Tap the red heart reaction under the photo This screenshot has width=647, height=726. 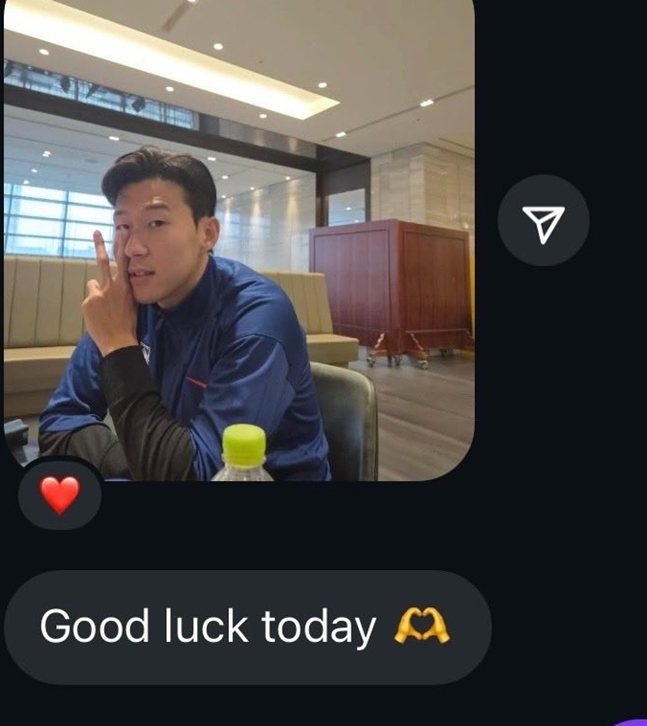coord(60,495)
